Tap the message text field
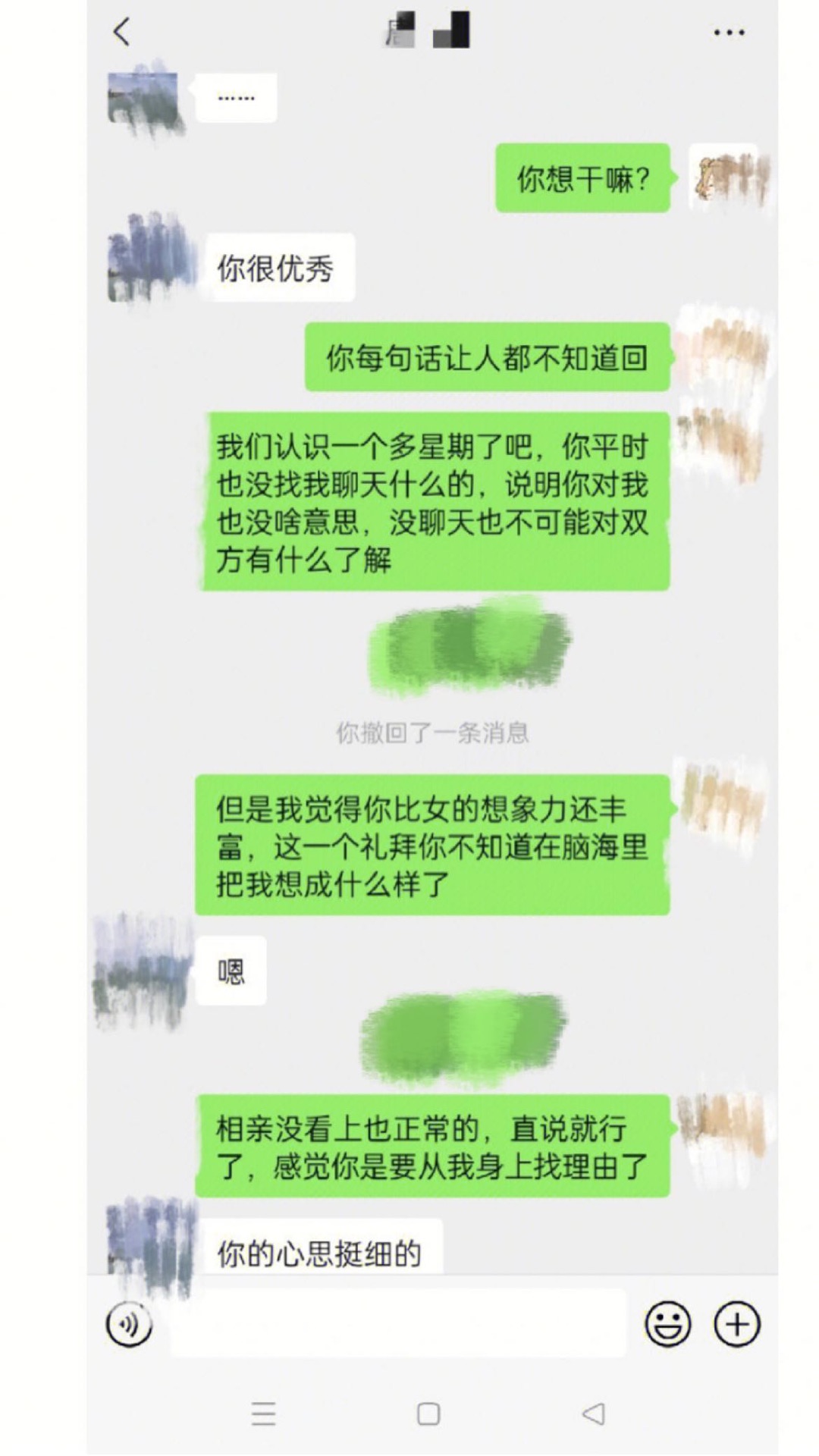This screenshot has width=819, height=1456. 399,1323
